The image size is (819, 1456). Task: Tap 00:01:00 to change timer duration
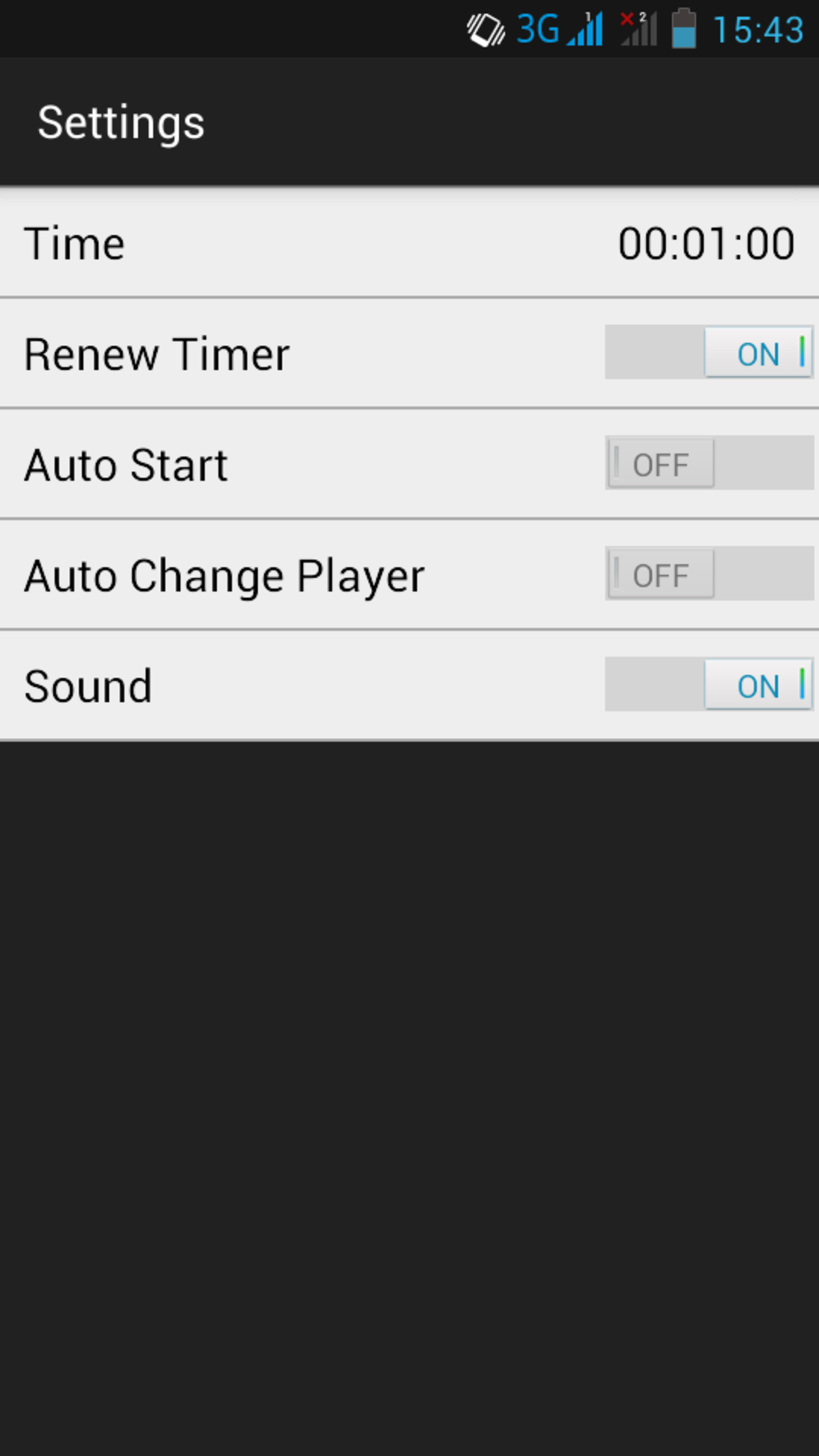pos(704,241)
